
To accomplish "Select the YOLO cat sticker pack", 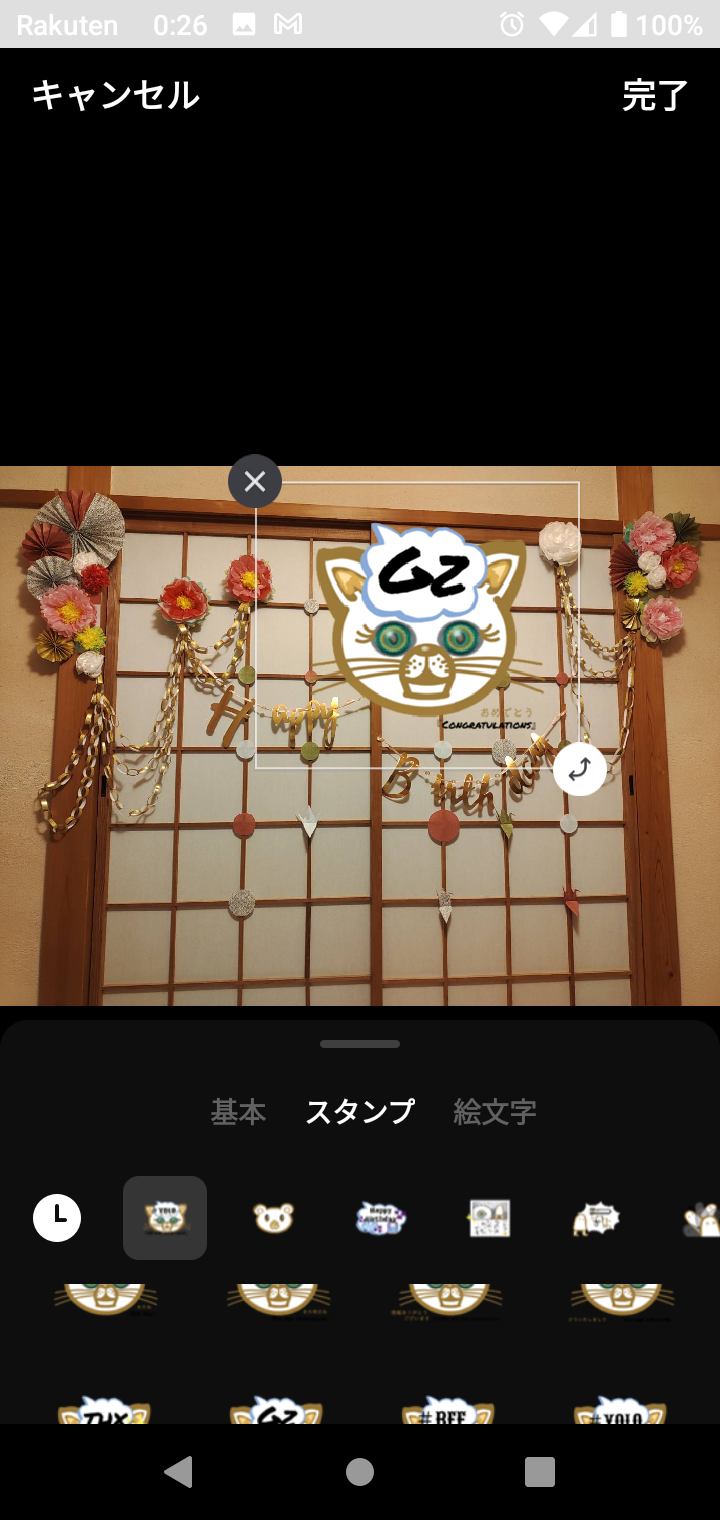I will 165,1218.
